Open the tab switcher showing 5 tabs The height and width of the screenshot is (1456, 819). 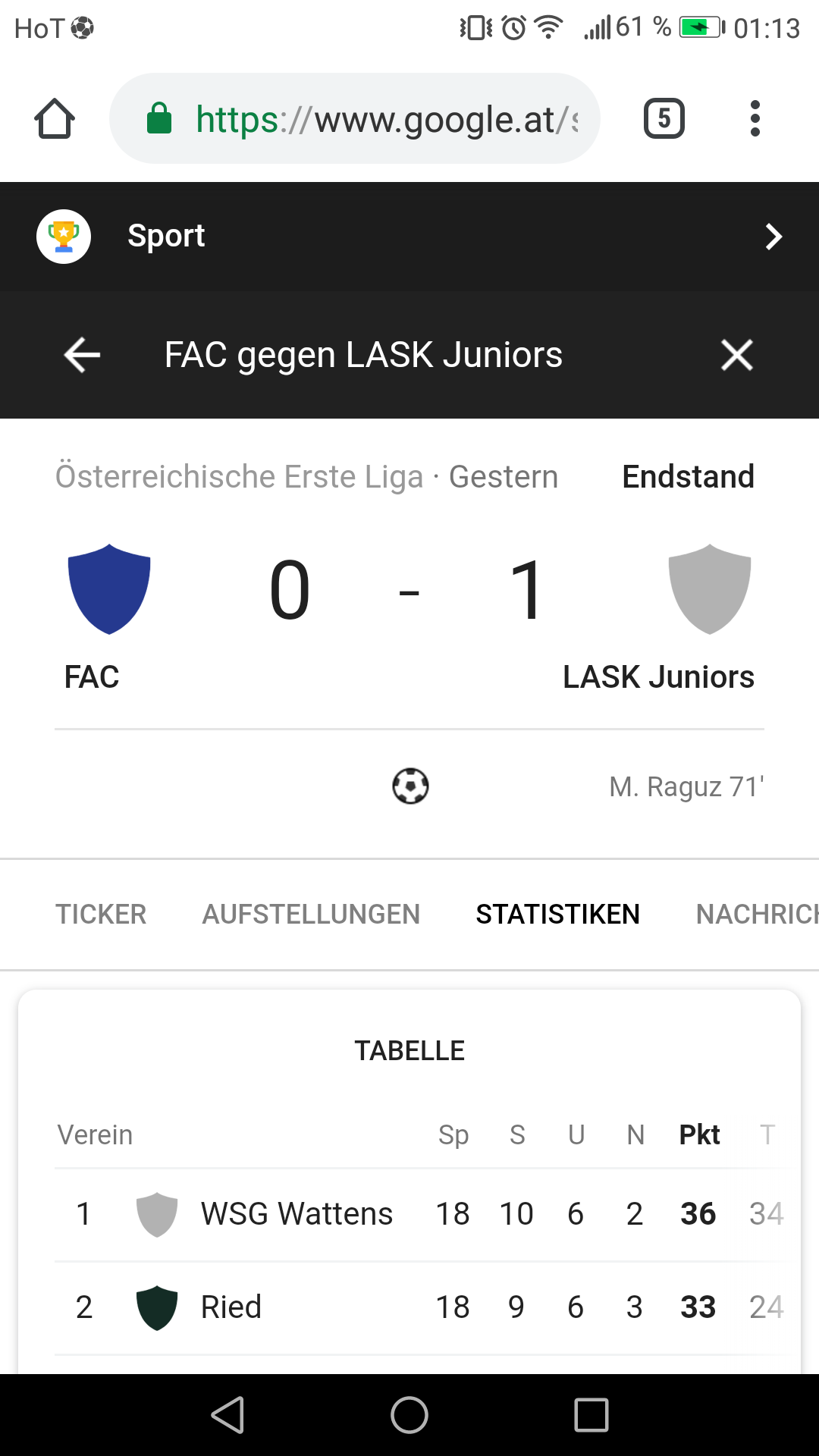point(664,118)
